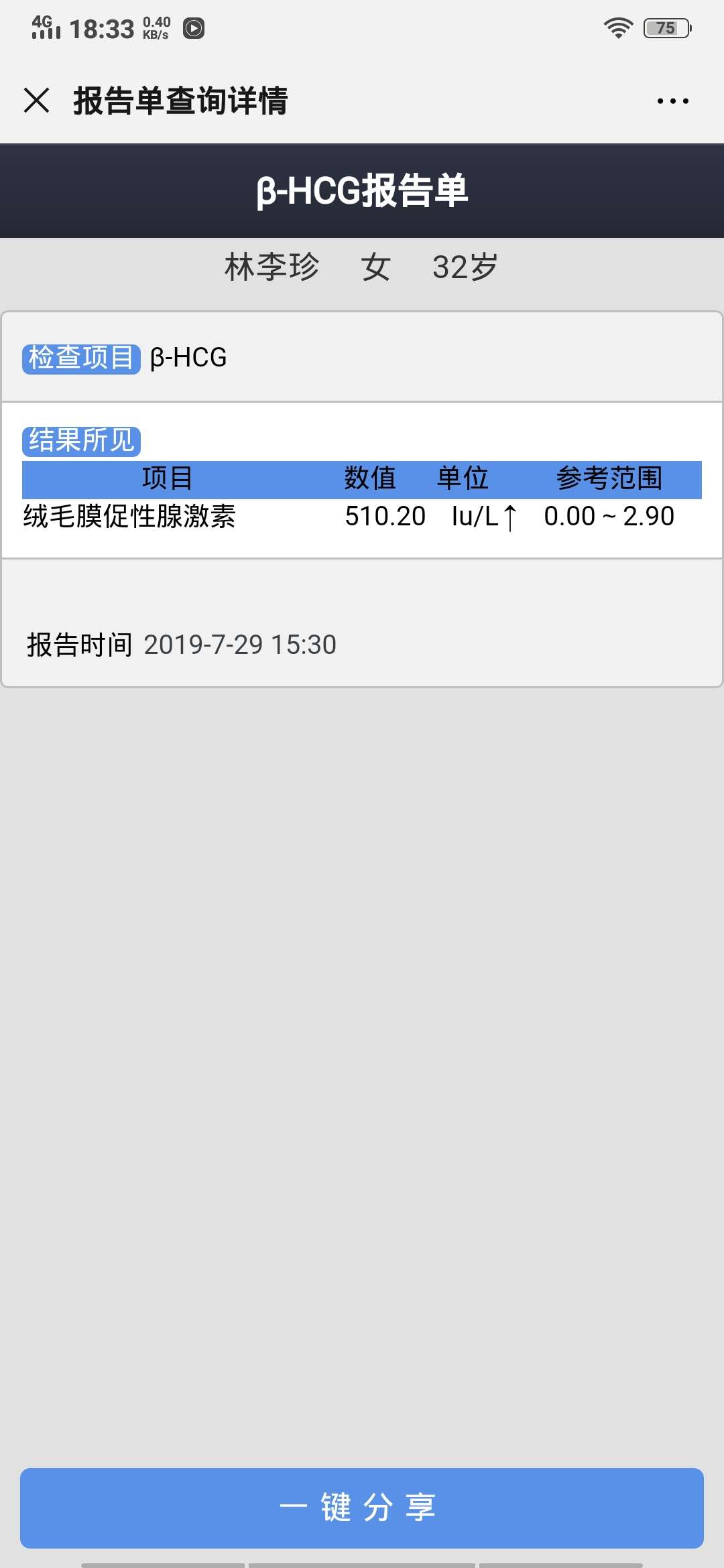The width and height of the screenshot is (724, 1568).
Task: Close the report detail page
Action: pos(37,101)
